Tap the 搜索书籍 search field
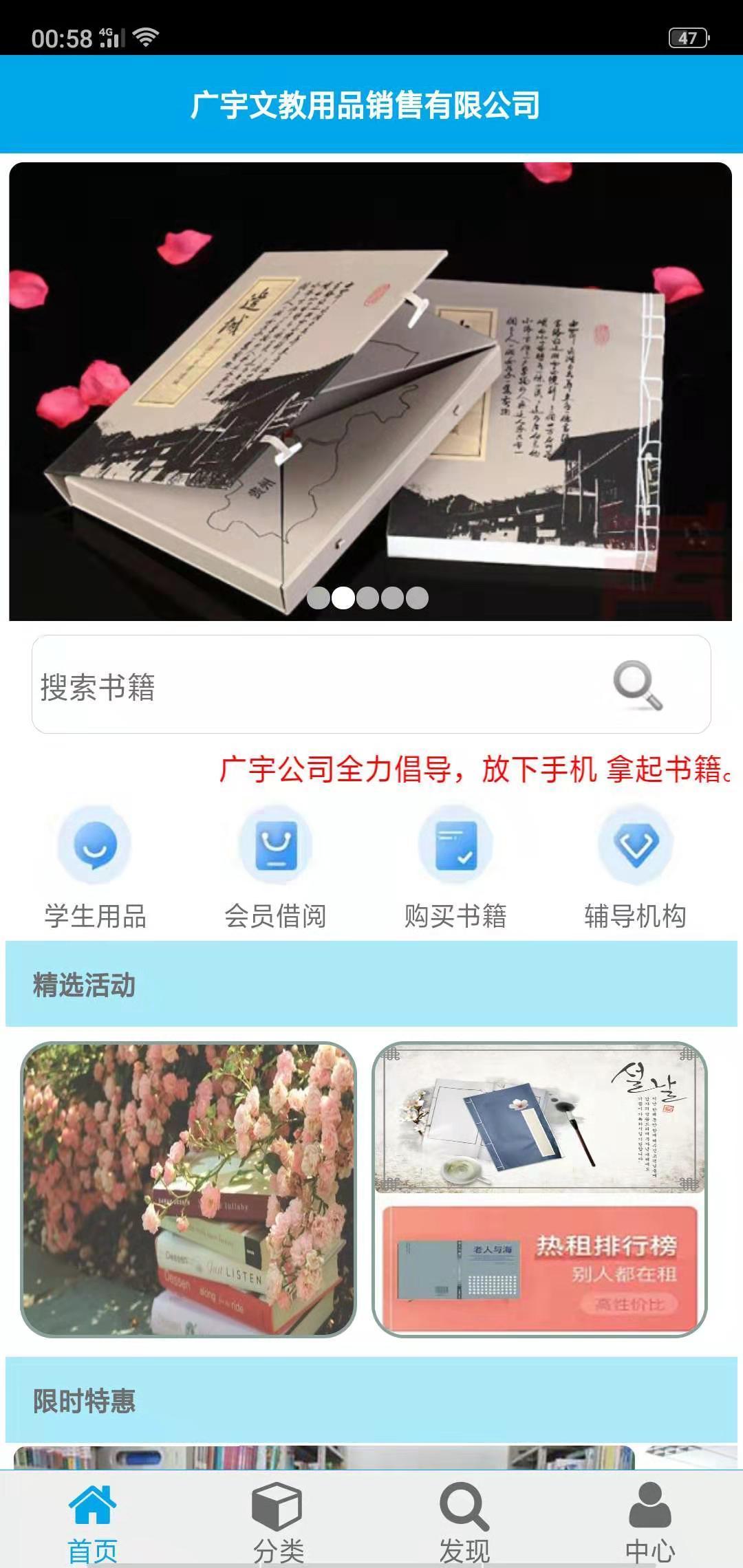Image resolution: width=743 pixels, height=1568 pixels. [x=310, y=685]
